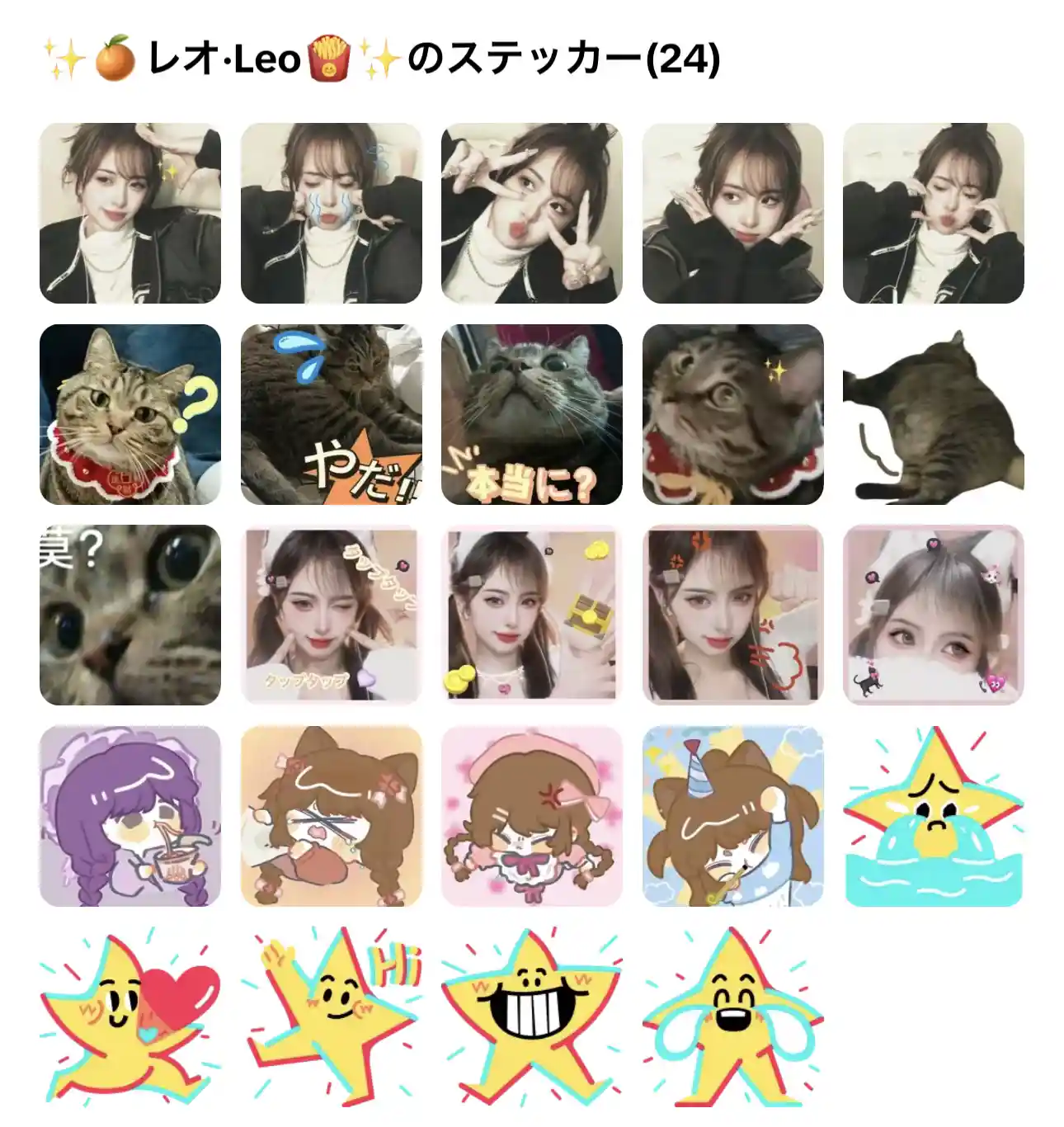Pick the waving star sticker saying Hi
Viewport: 1064px width, 1127px height.
coord(331,1016)
